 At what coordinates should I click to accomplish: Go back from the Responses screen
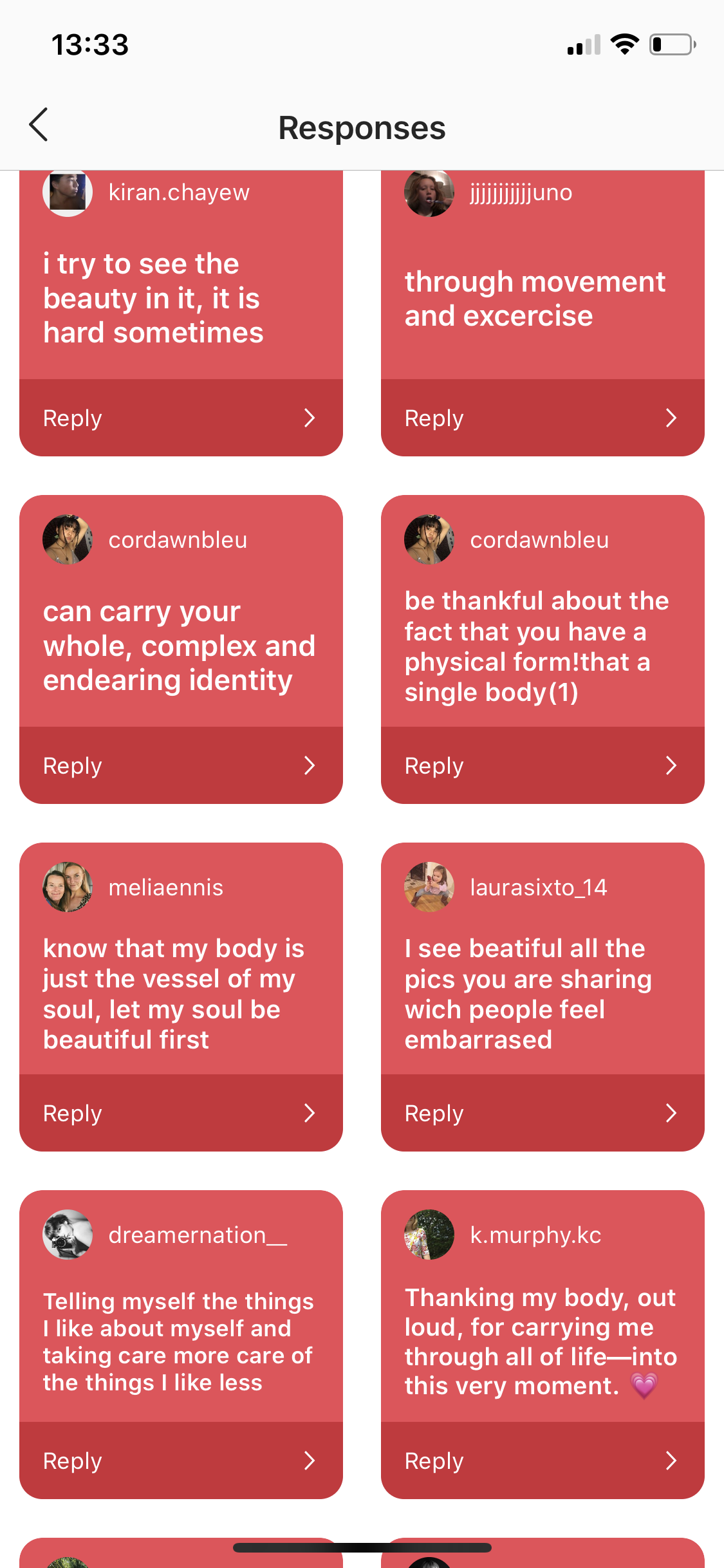point(39,125)
